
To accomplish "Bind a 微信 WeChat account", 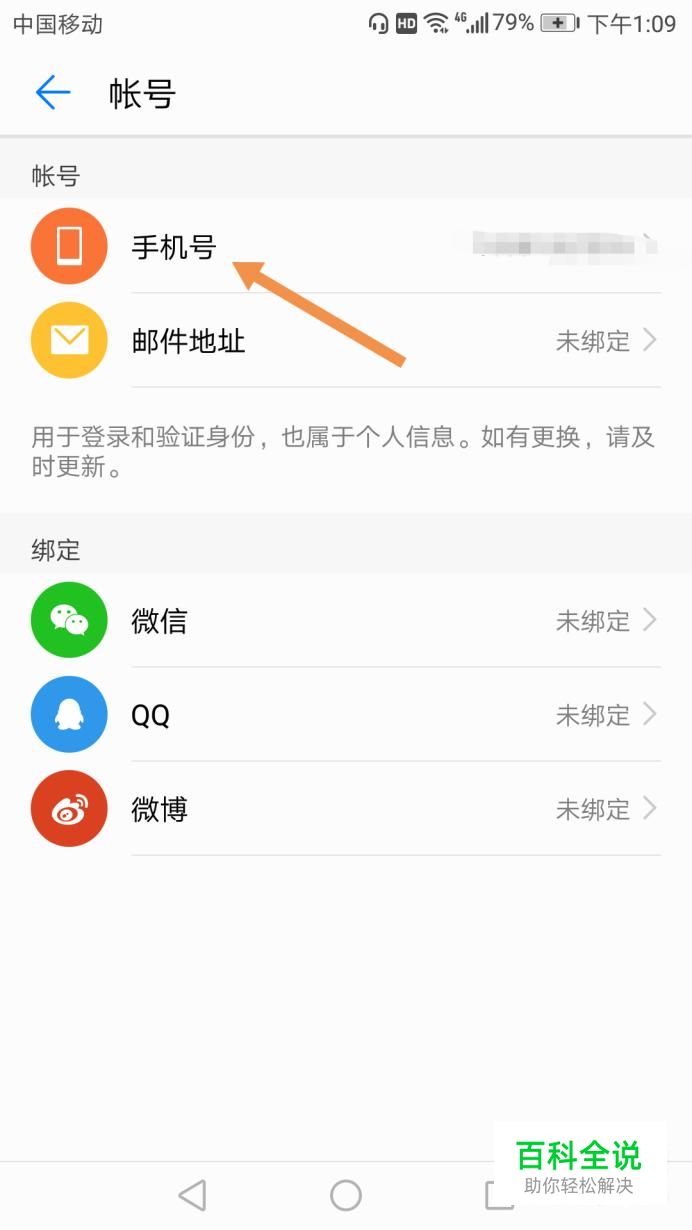I will [346, 621].
